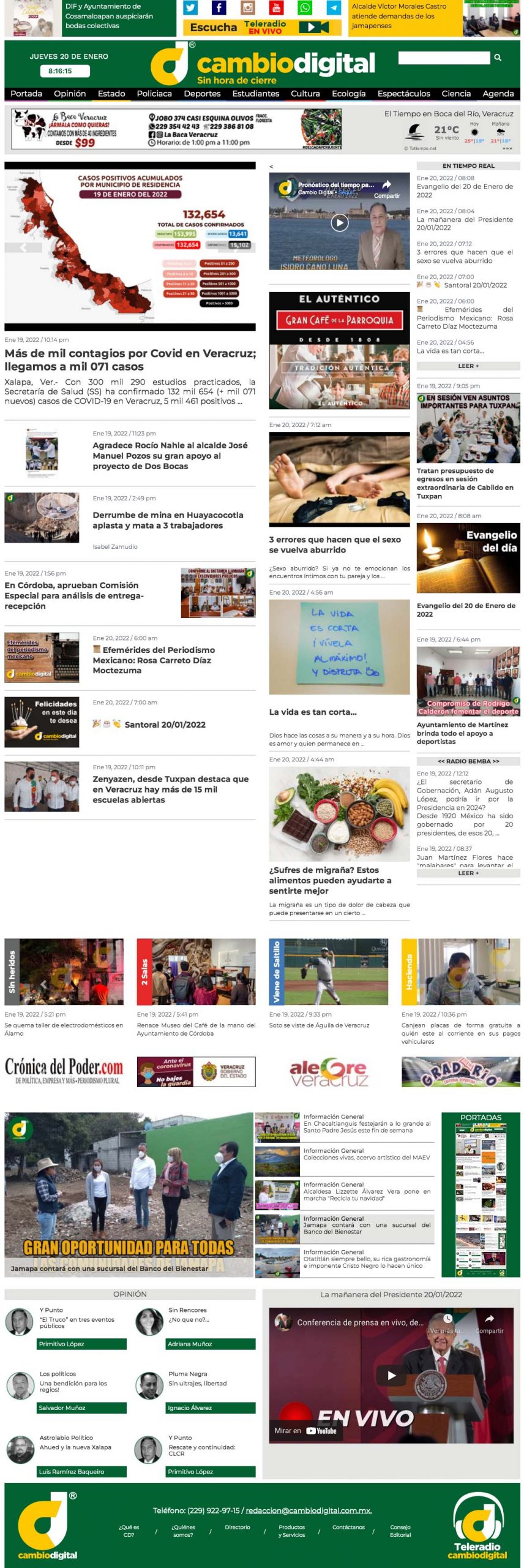Play the Pronóstico del tiempo video
The width and height of the screenshot is (524, 1568).
click(339, 222)
